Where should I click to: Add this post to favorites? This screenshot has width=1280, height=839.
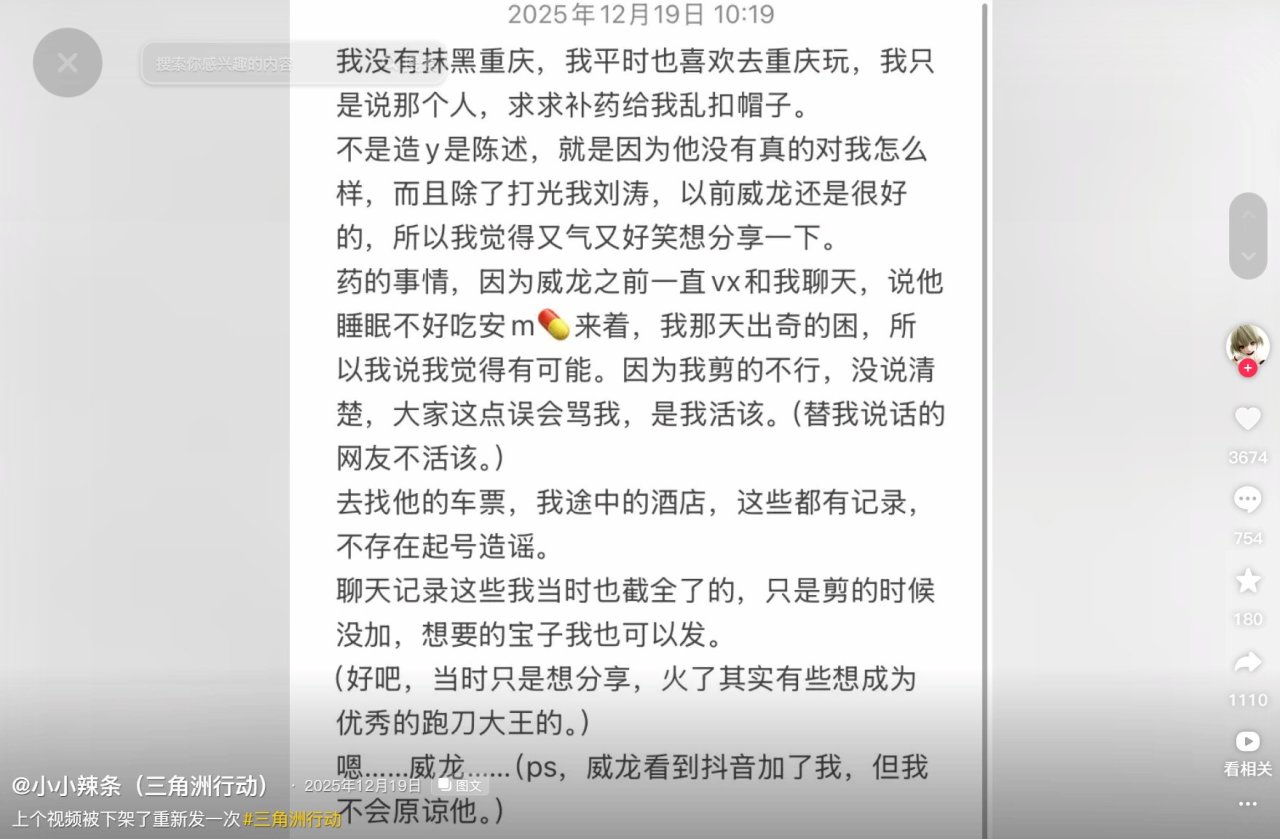pos(1247,580)
